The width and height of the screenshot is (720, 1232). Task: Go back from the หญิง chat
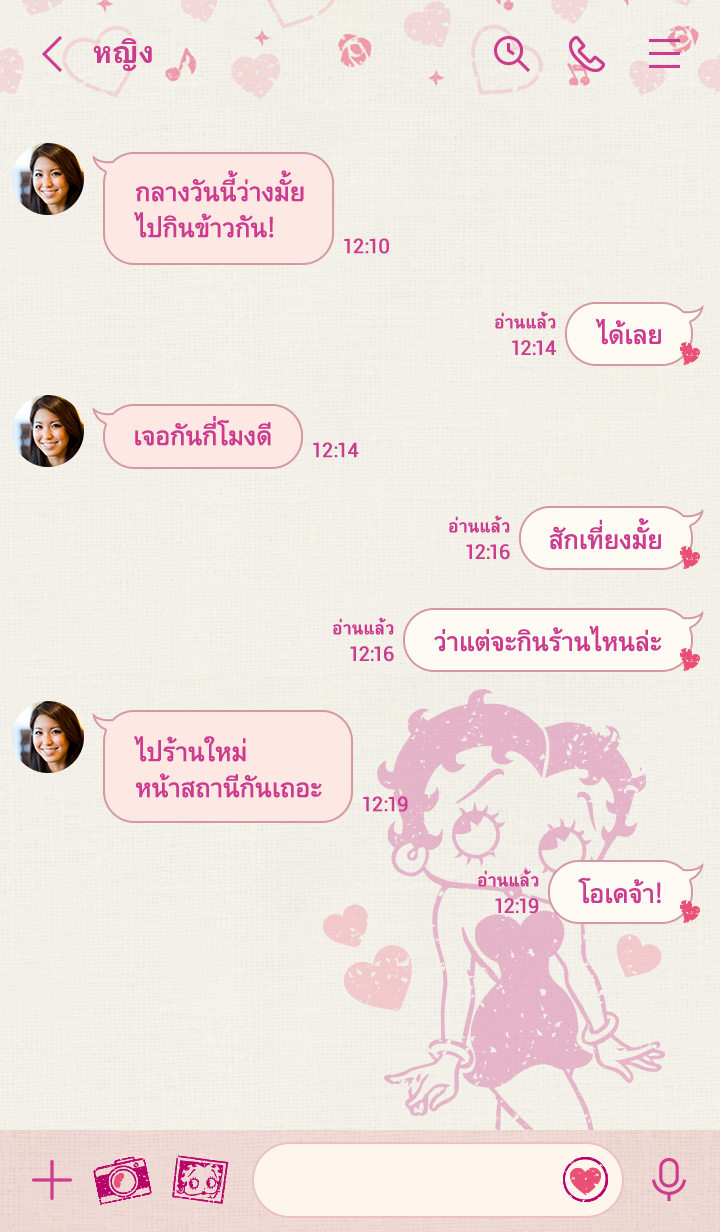tap(52, 54)
